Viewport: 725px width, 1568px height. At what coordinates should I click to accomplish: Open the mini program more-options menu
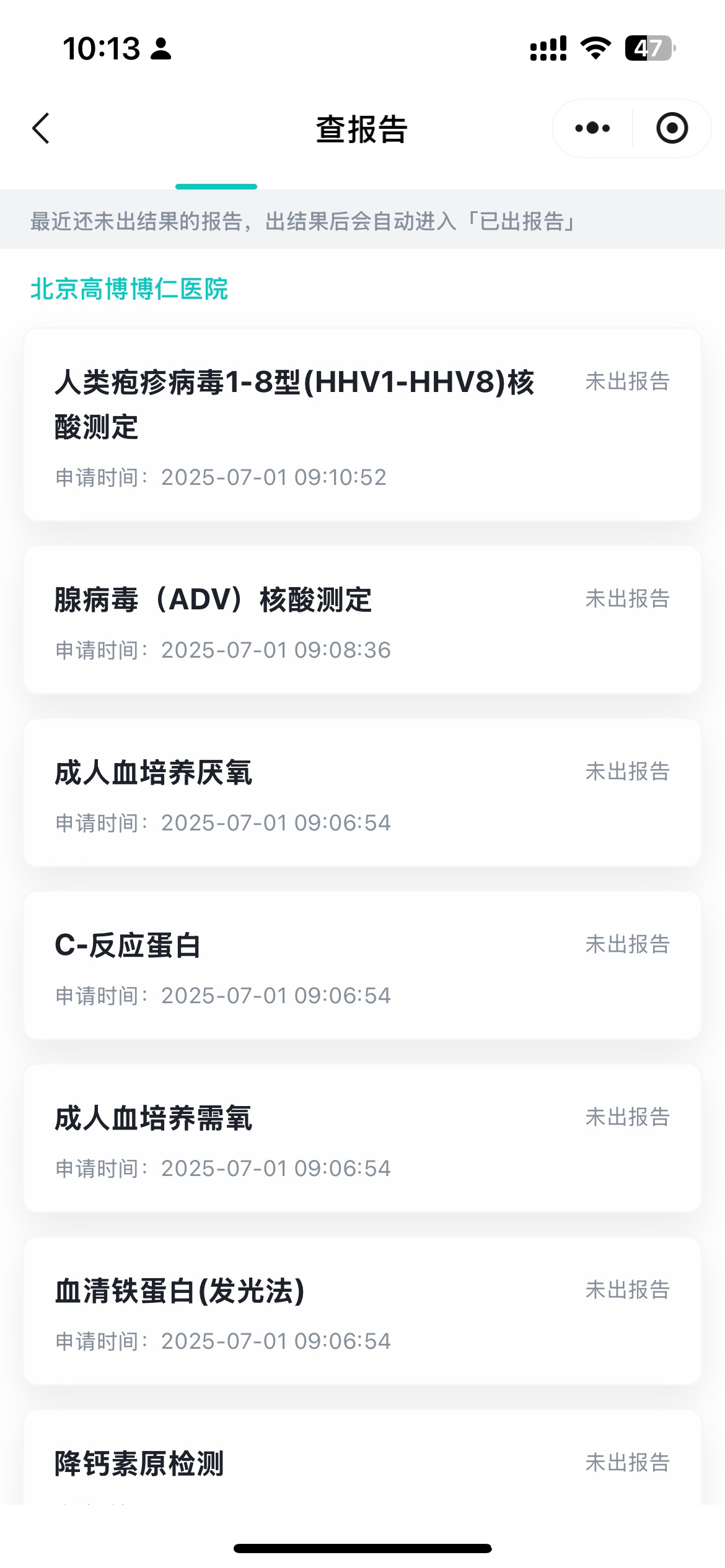point(592,128)
